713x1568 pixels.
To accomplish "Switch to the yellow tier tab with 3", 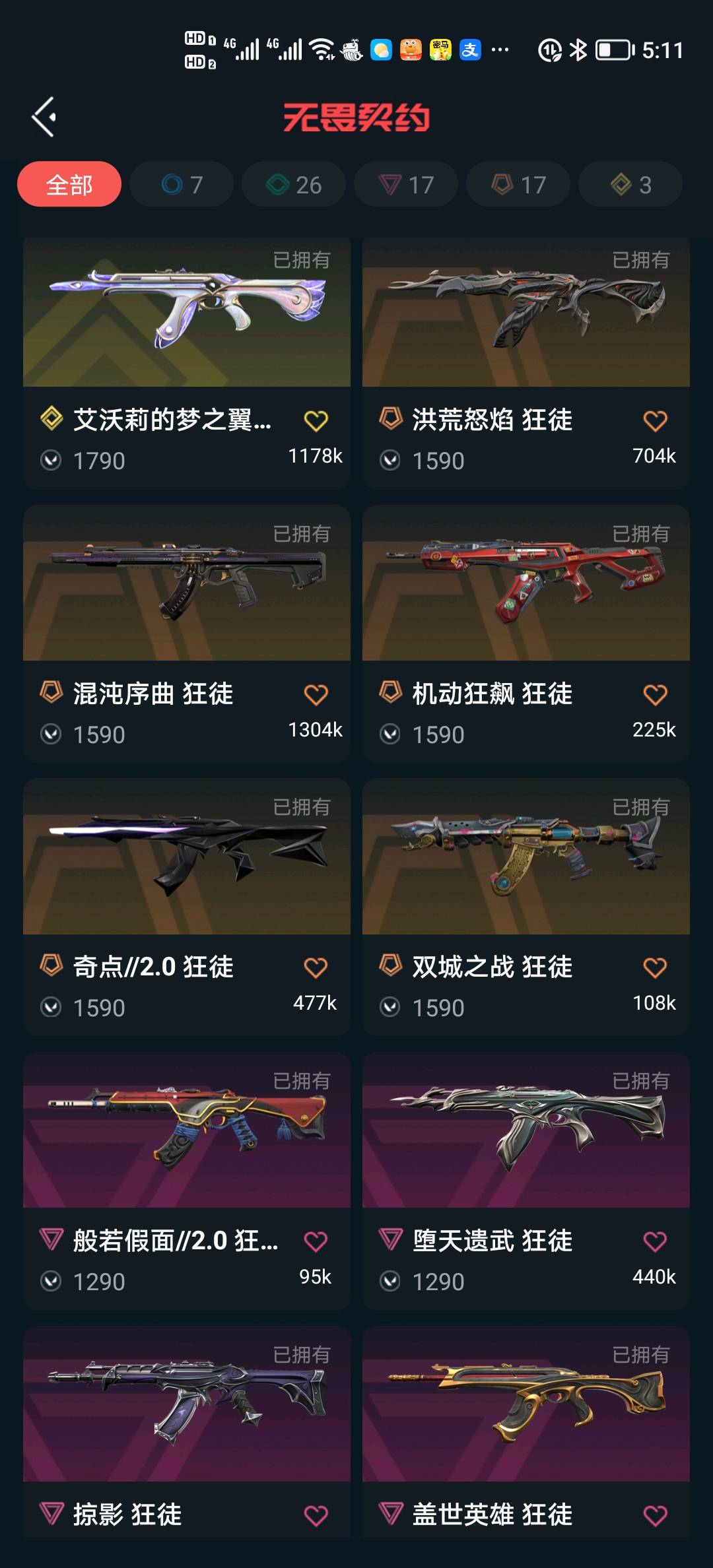I will [x=630, y=185].
